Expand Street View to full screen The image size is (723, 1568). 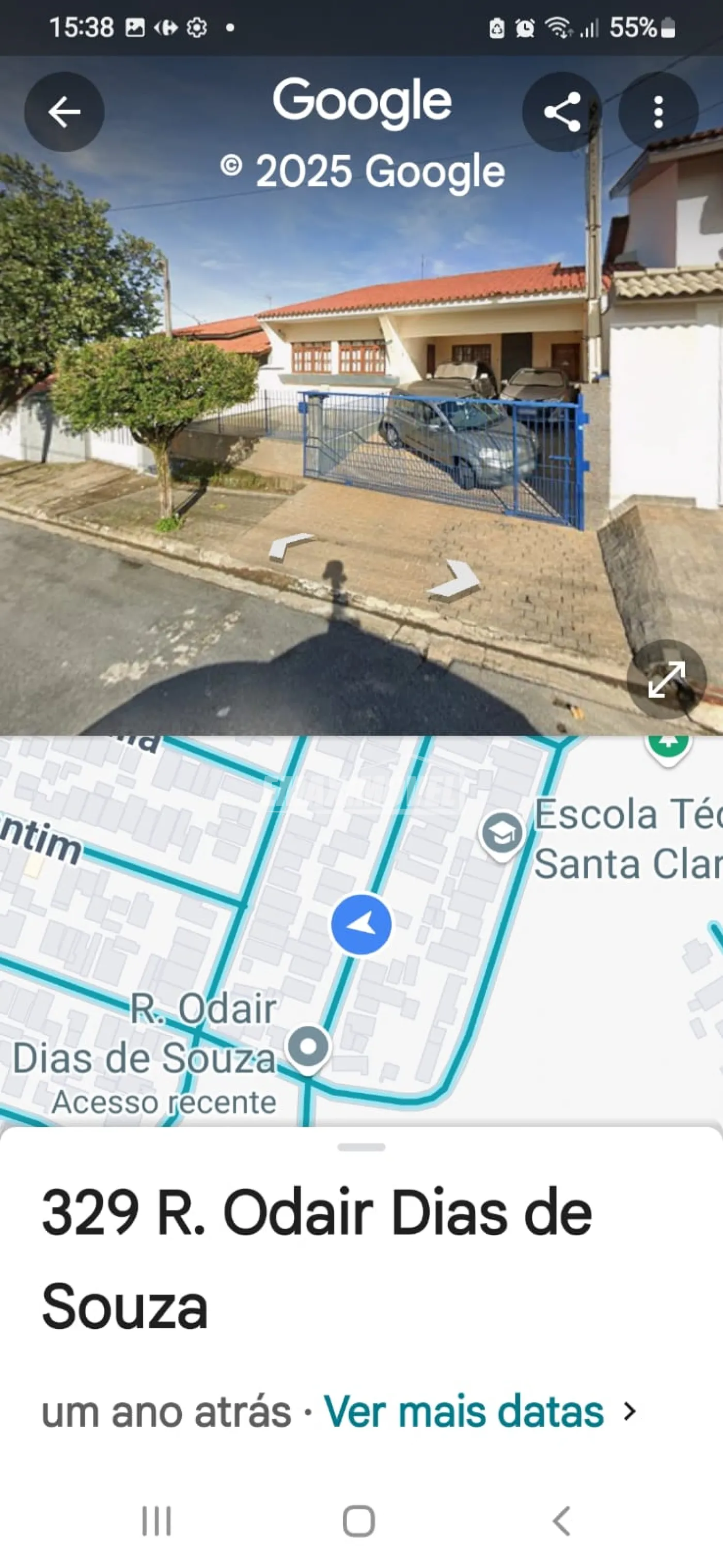pos(666,679)
